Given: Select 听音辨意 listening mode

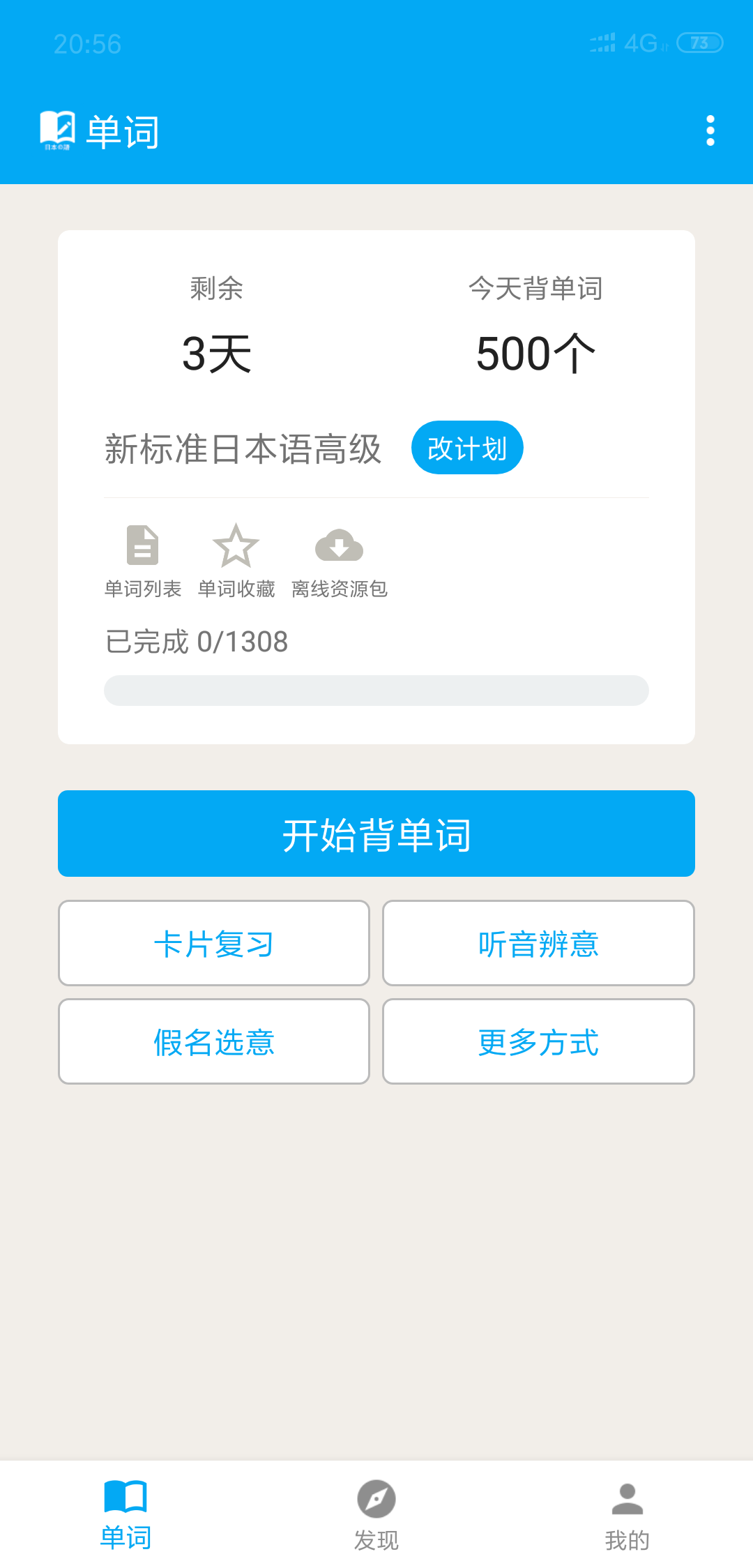Looking at the screenshot, I should tap(538, 943).
